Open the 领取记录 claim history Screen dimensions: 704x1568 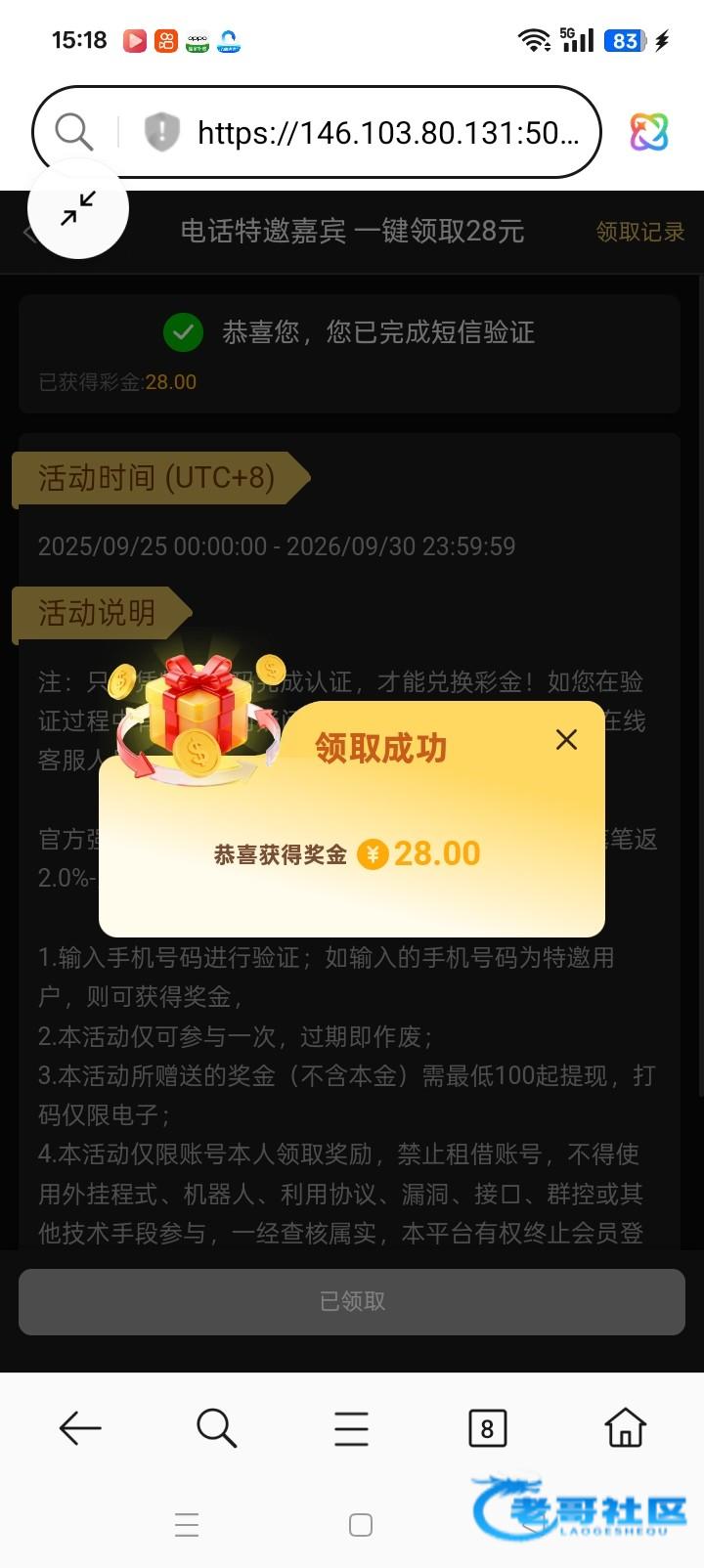tap(639, 232)
